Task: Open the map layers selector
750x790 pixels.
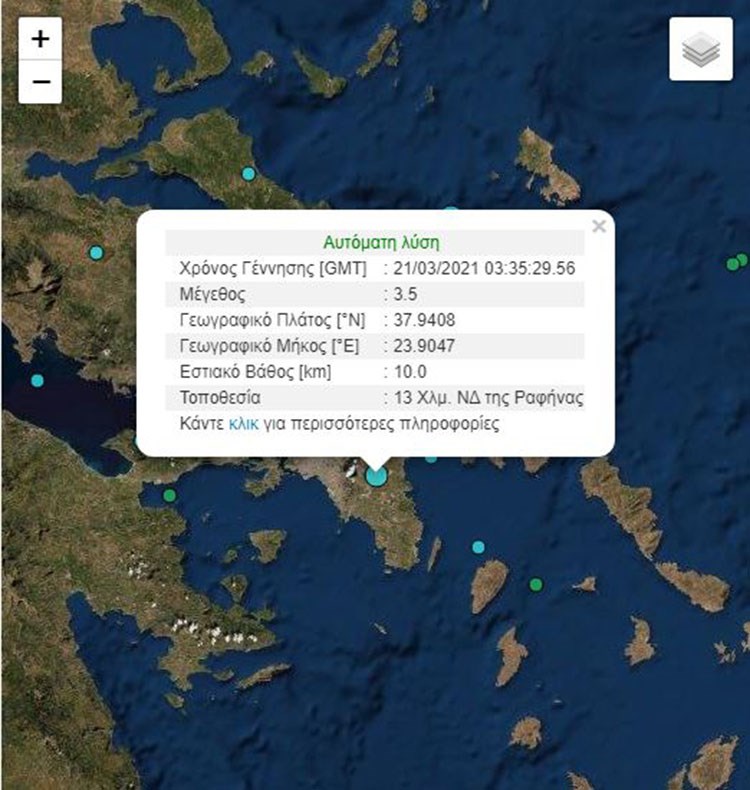Action: pyautogui.click(x=701, y=49)
